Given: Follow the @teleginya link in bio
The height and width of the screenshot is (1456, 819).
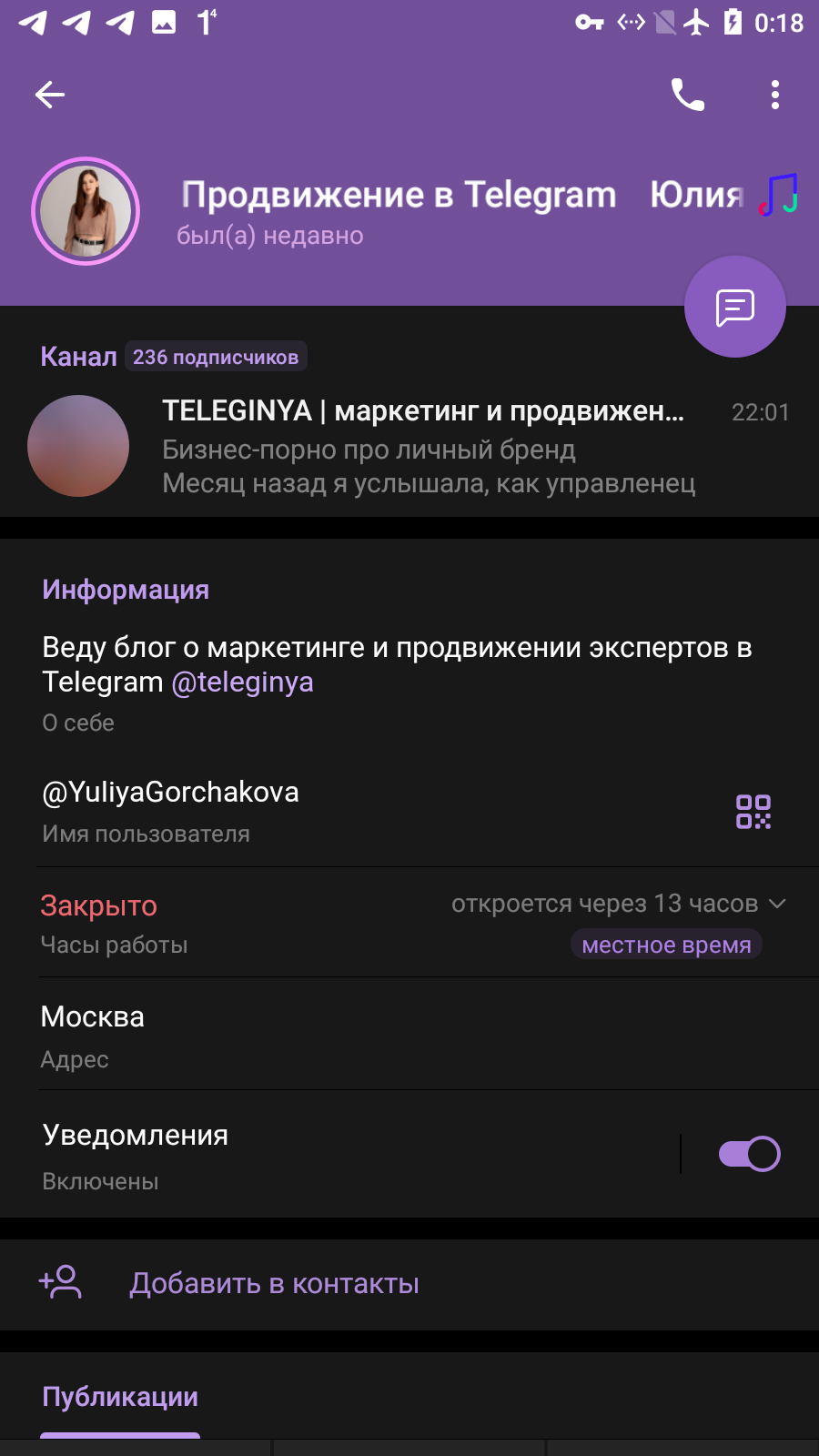Looking at the screenshot, I should point(242,682).
